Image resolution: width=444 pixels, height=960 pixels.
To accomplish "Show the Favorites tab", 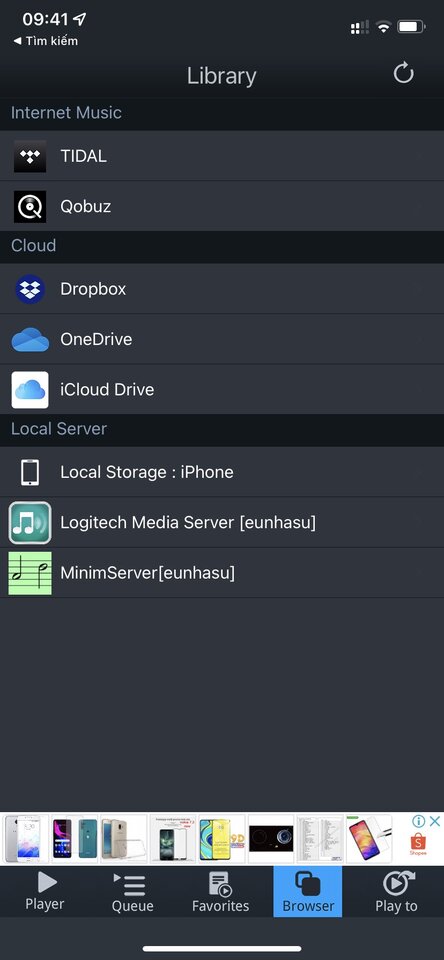I will 220,891.
